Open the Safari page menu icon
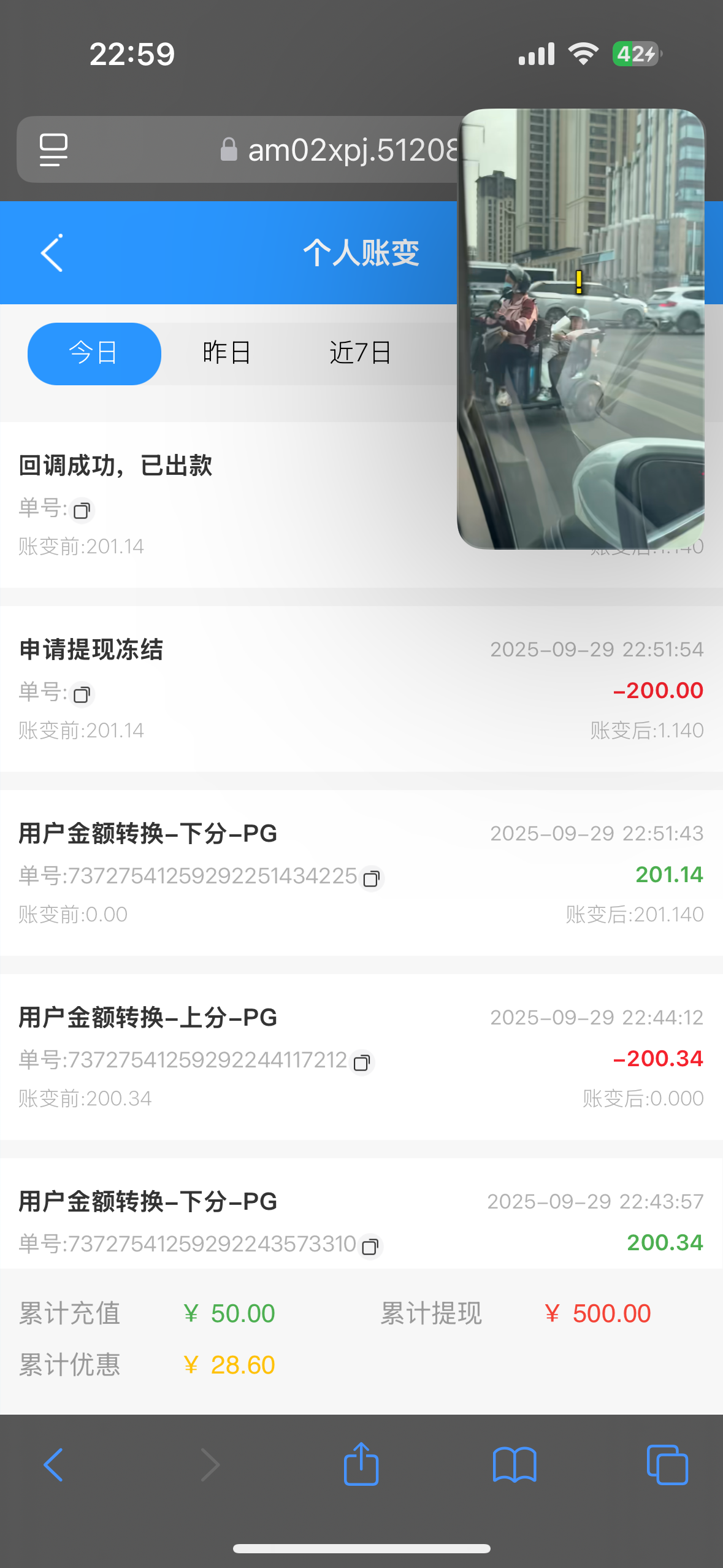Viewport: 723px width, 1568px height. [53, 150]
